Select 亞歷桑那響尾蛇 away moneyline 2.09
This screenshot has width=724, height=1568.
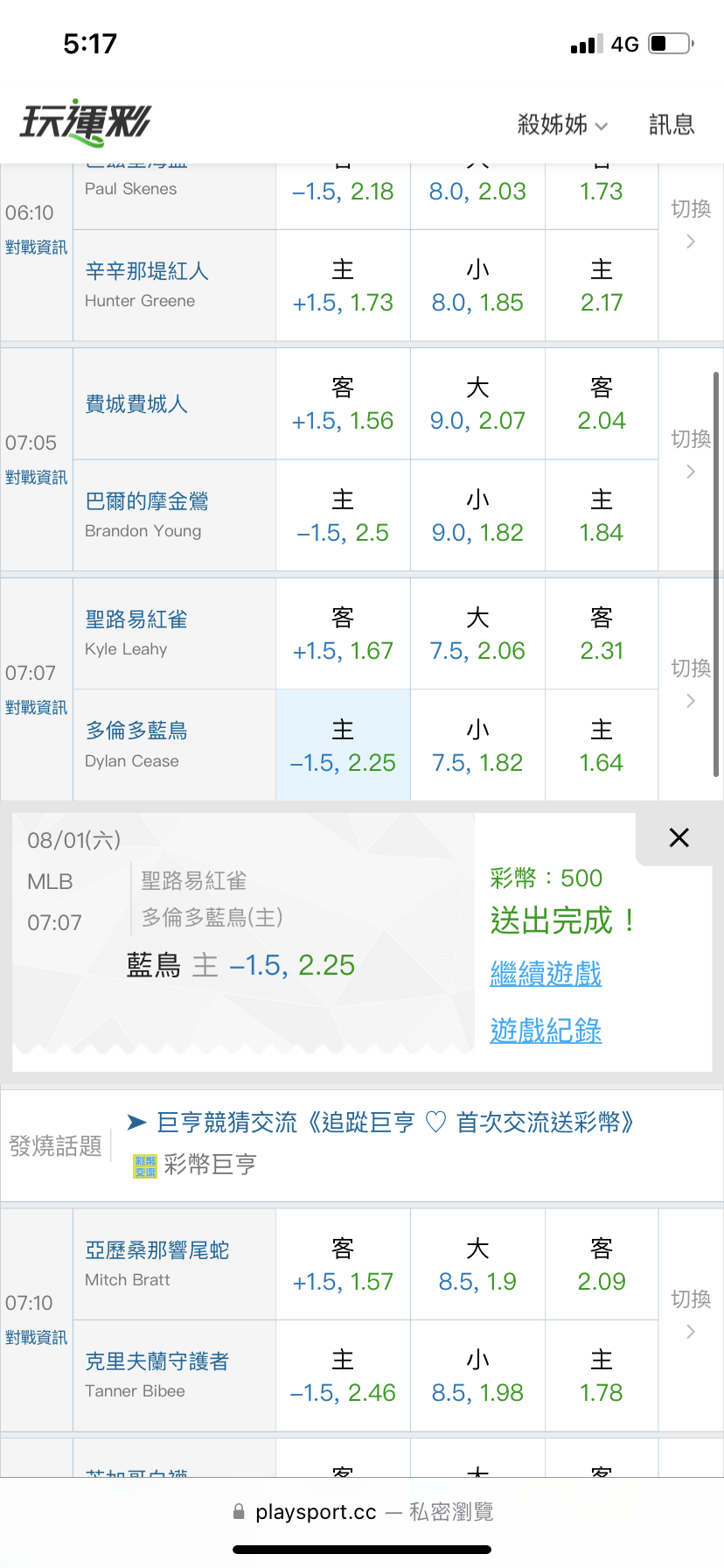602,1265
